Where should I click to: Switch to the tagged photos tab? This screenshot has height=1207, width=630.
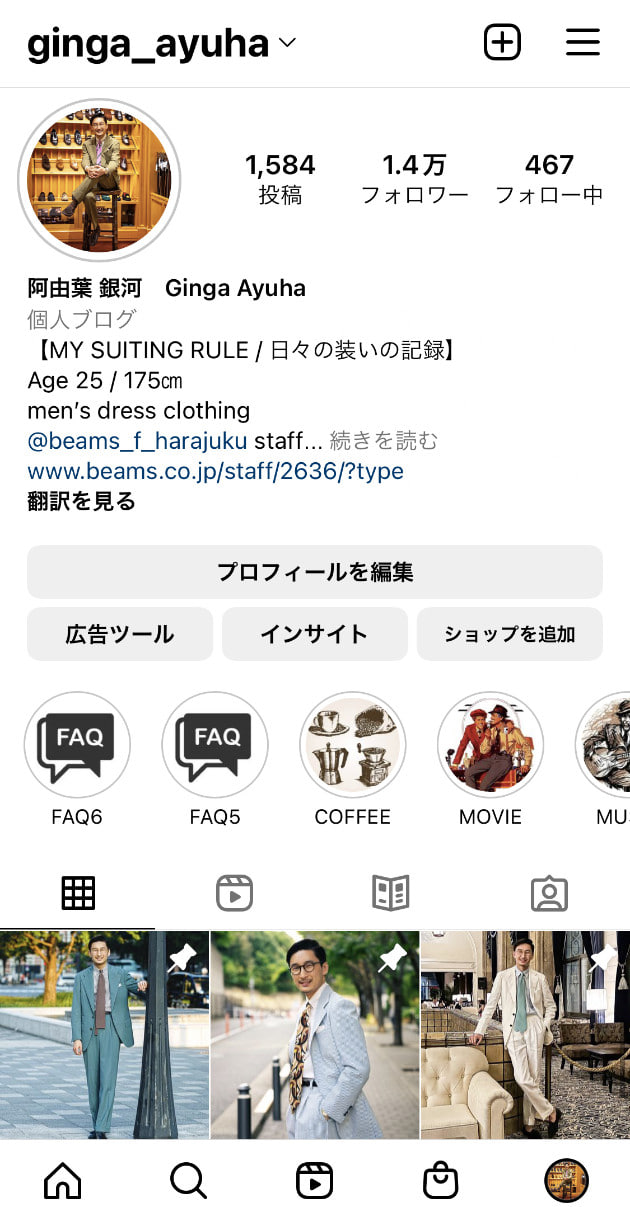(x=549, y=893)
